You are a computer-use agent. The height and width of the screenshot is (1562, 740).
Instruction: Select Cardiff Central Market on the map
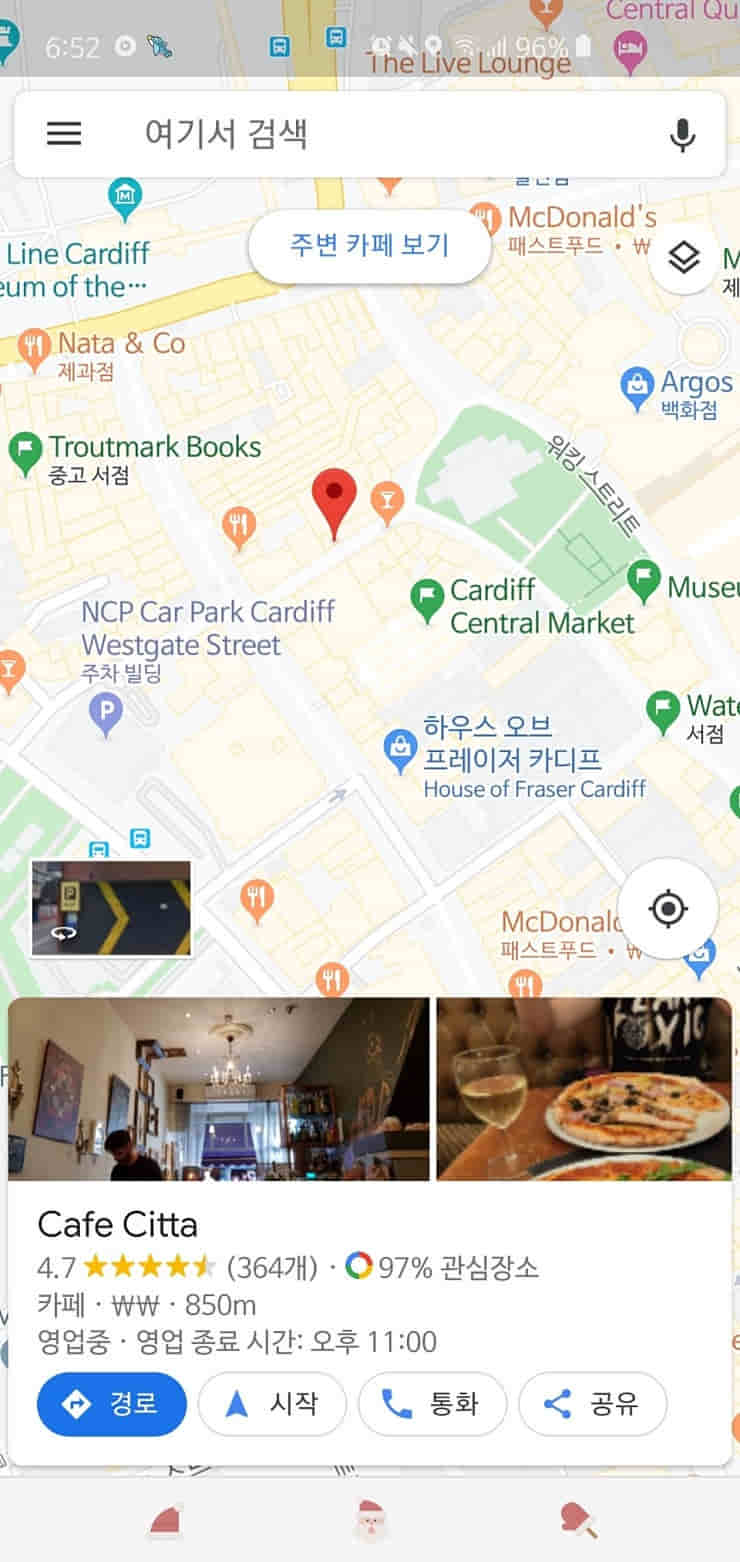point(428,603)
